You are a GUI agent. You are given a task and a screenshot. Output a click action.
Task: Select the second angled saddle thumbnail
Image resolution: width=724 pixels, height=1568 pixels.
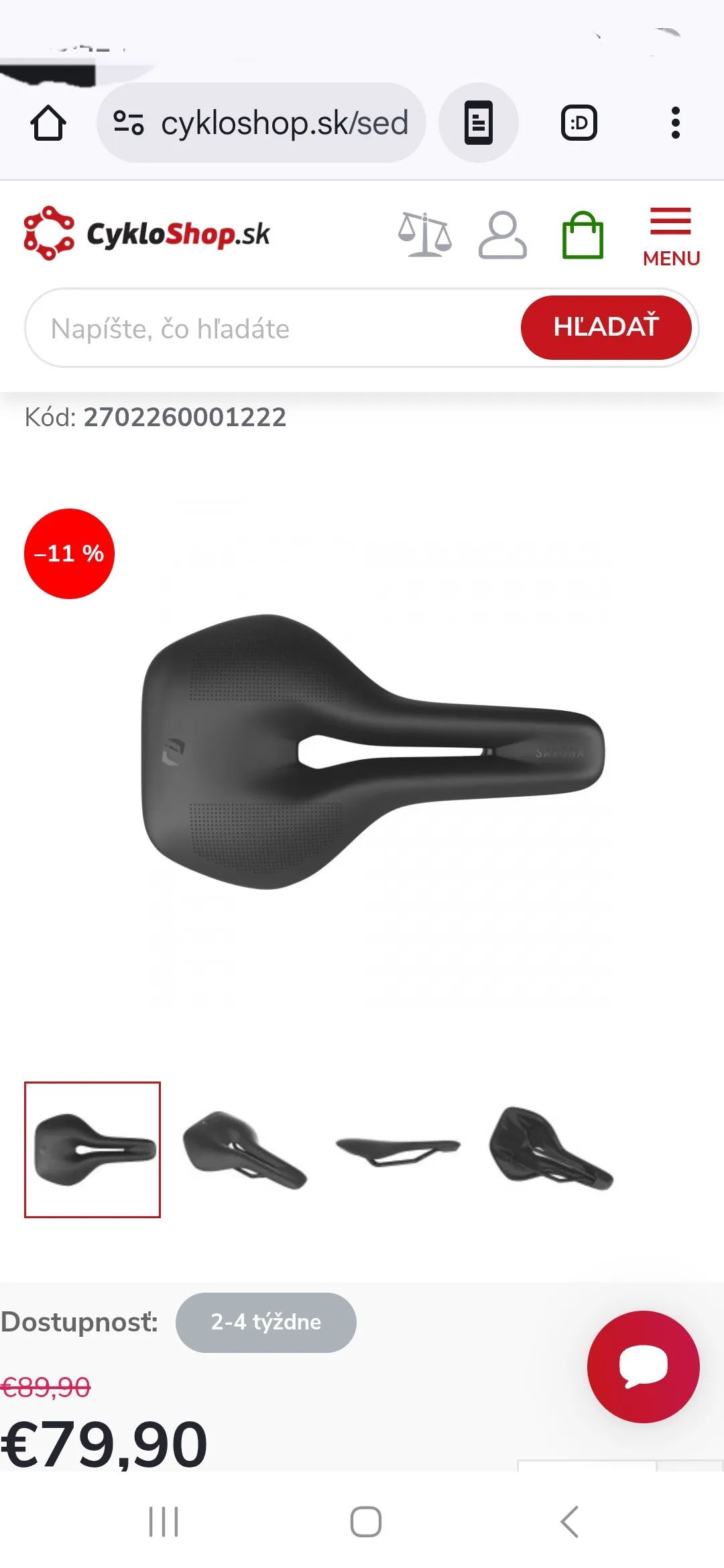(x=245, y=1149)
